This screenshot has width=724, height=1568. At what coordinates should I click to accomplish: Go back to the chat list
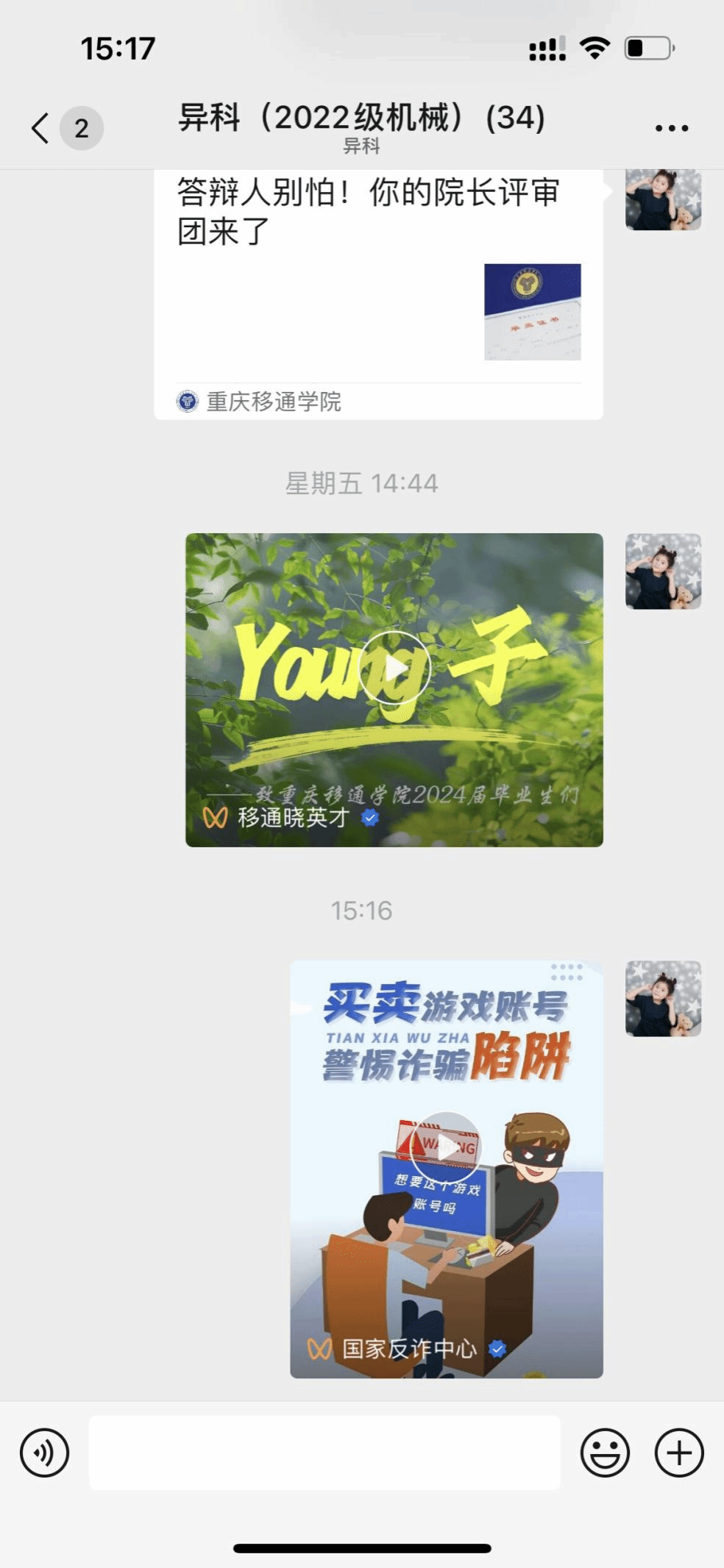coord(41,128)
